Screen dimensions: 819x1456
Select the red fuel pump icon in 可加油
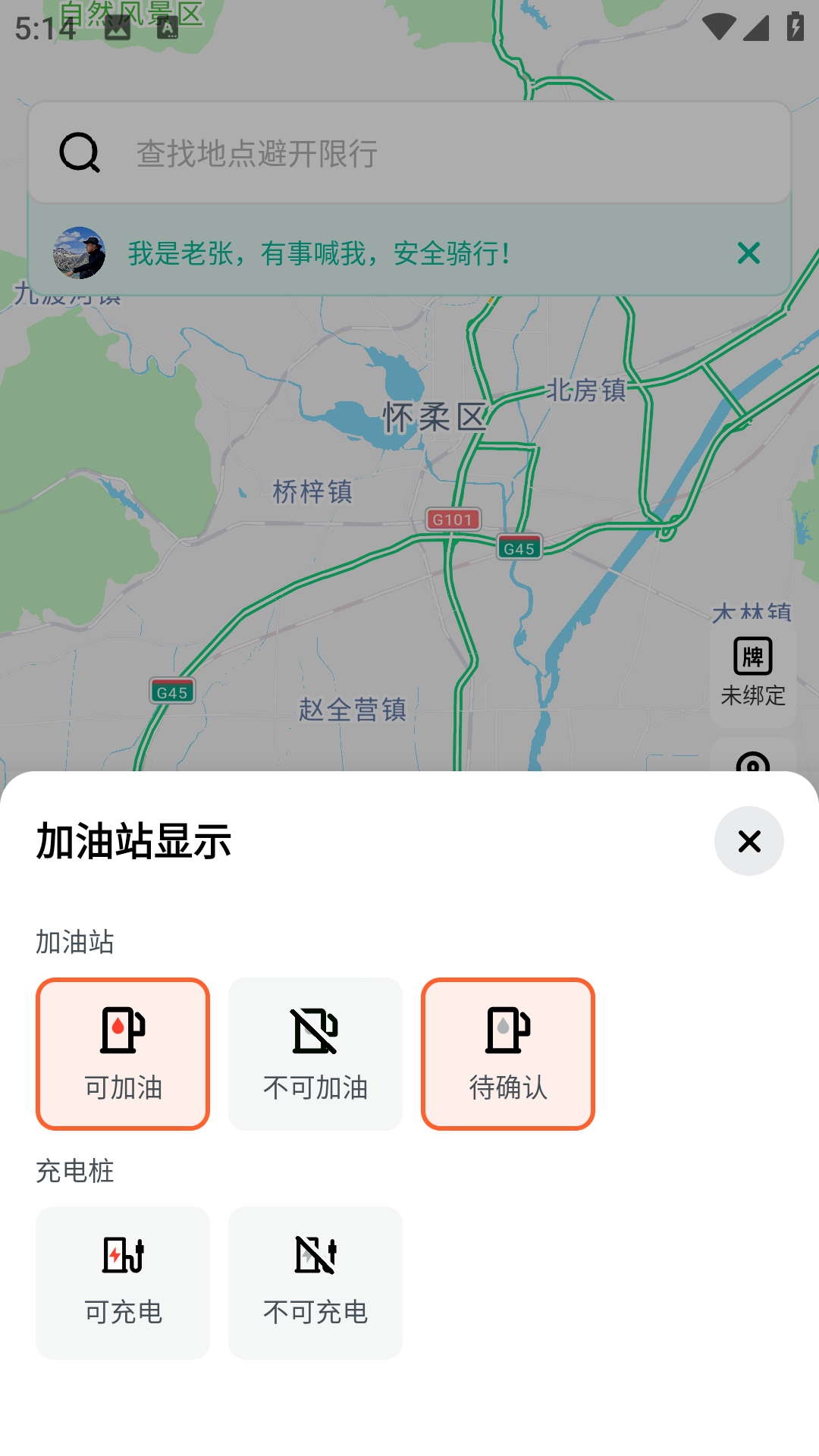123,1030
